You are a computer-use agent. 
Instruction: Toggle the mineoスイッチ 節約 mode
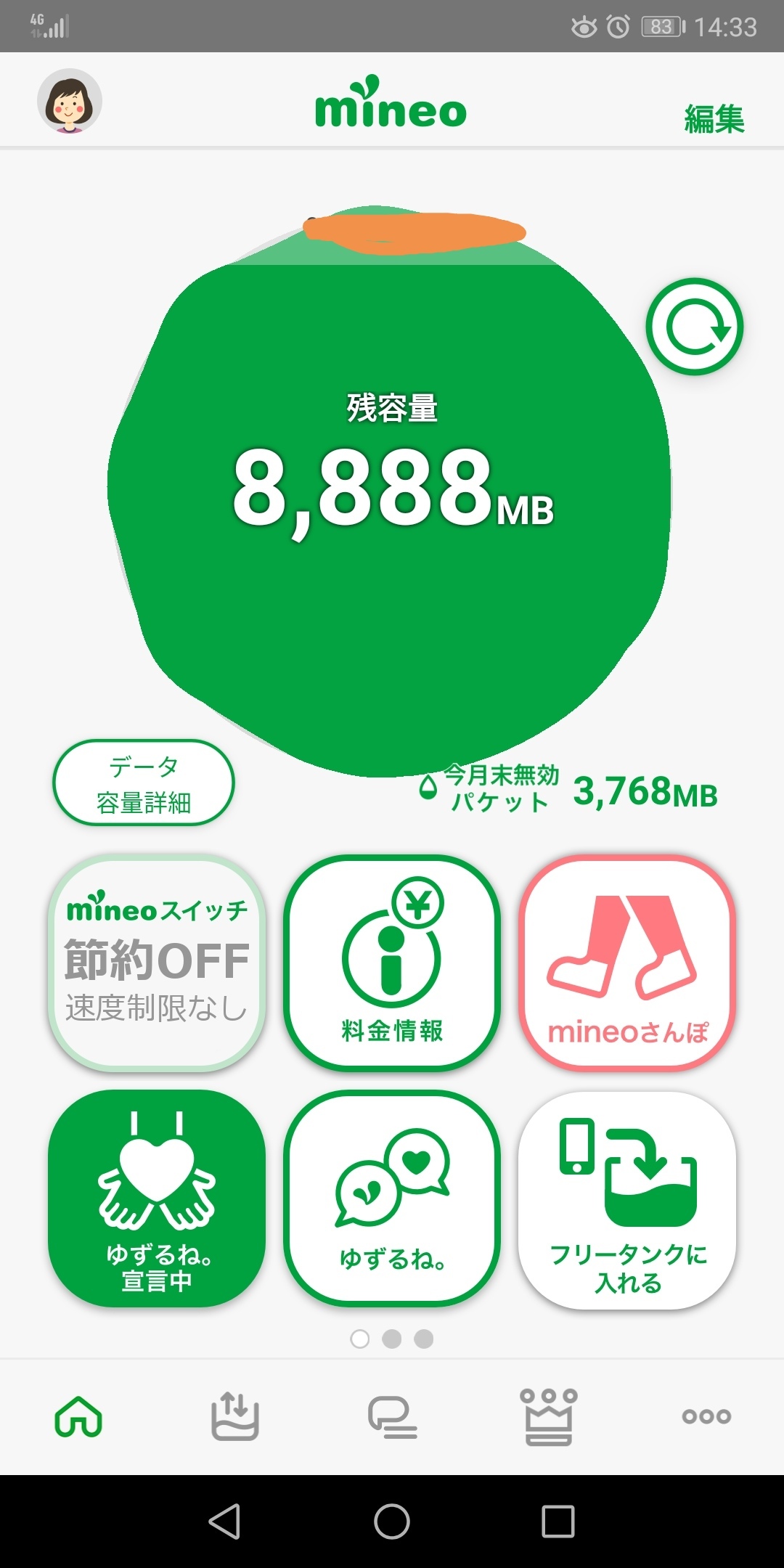coord(157,963)
